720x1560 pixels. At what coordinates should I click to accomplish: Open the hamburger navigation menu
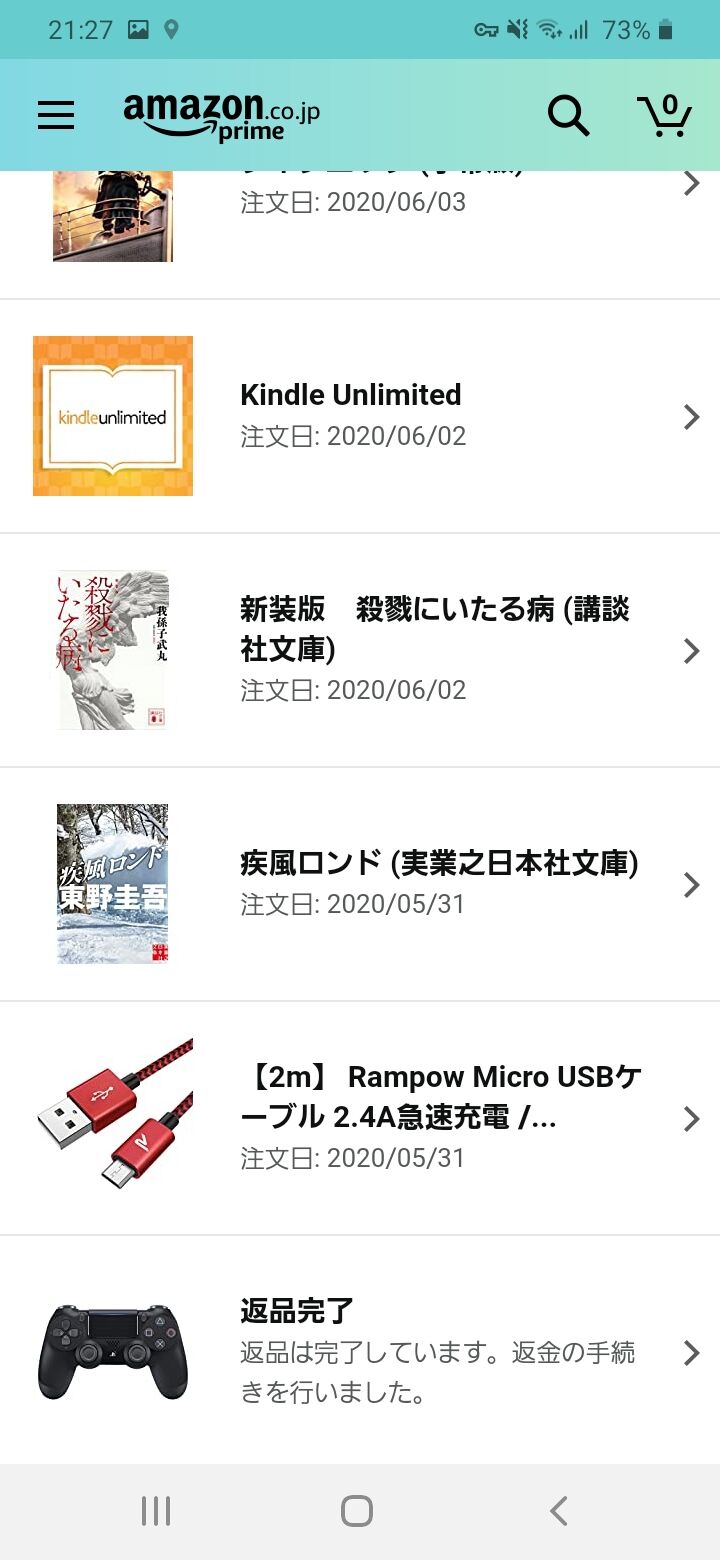pyautogui.click(x=56, y=116)
